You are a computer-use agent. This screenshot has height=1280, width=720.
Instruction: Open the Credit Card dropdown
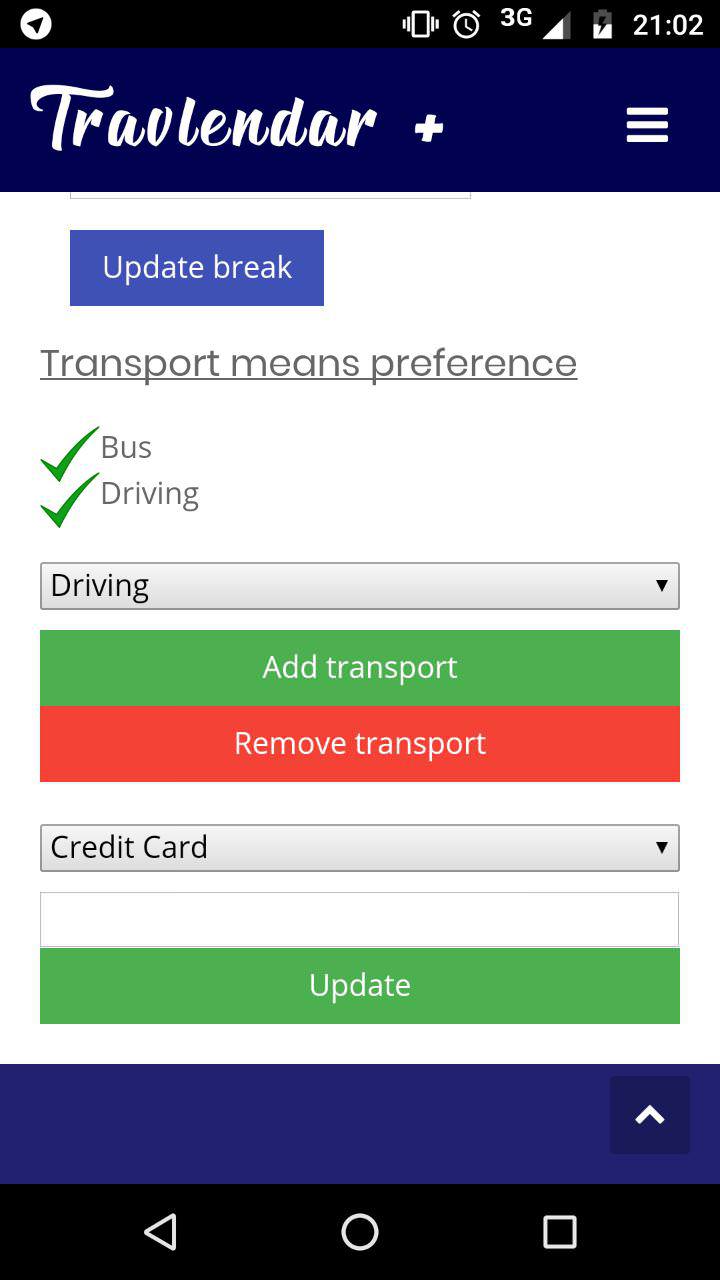360,848
